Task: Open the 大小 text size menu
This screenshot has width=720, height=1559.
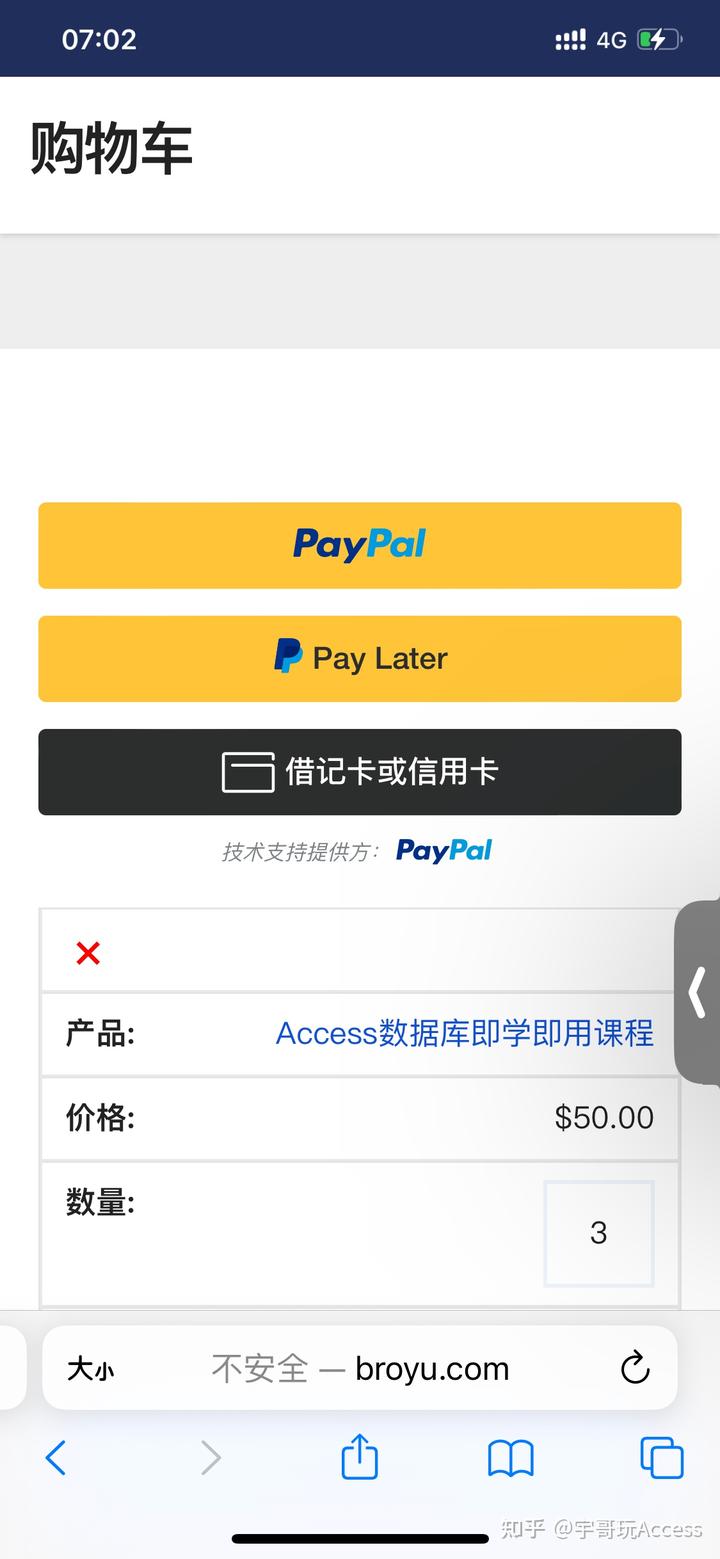Action: click(x=90, y=1369)
